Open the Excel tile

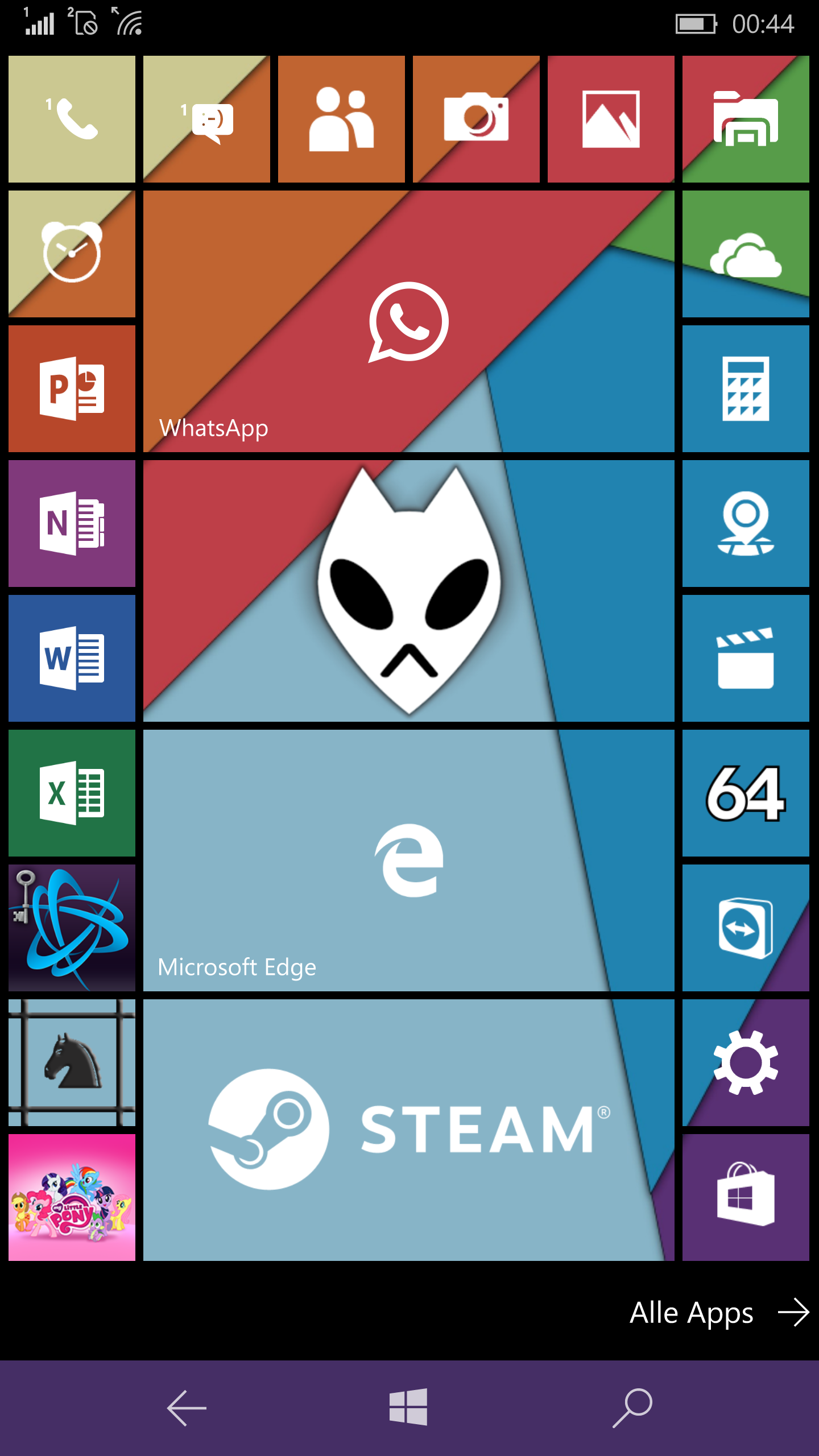click(72, 793)
